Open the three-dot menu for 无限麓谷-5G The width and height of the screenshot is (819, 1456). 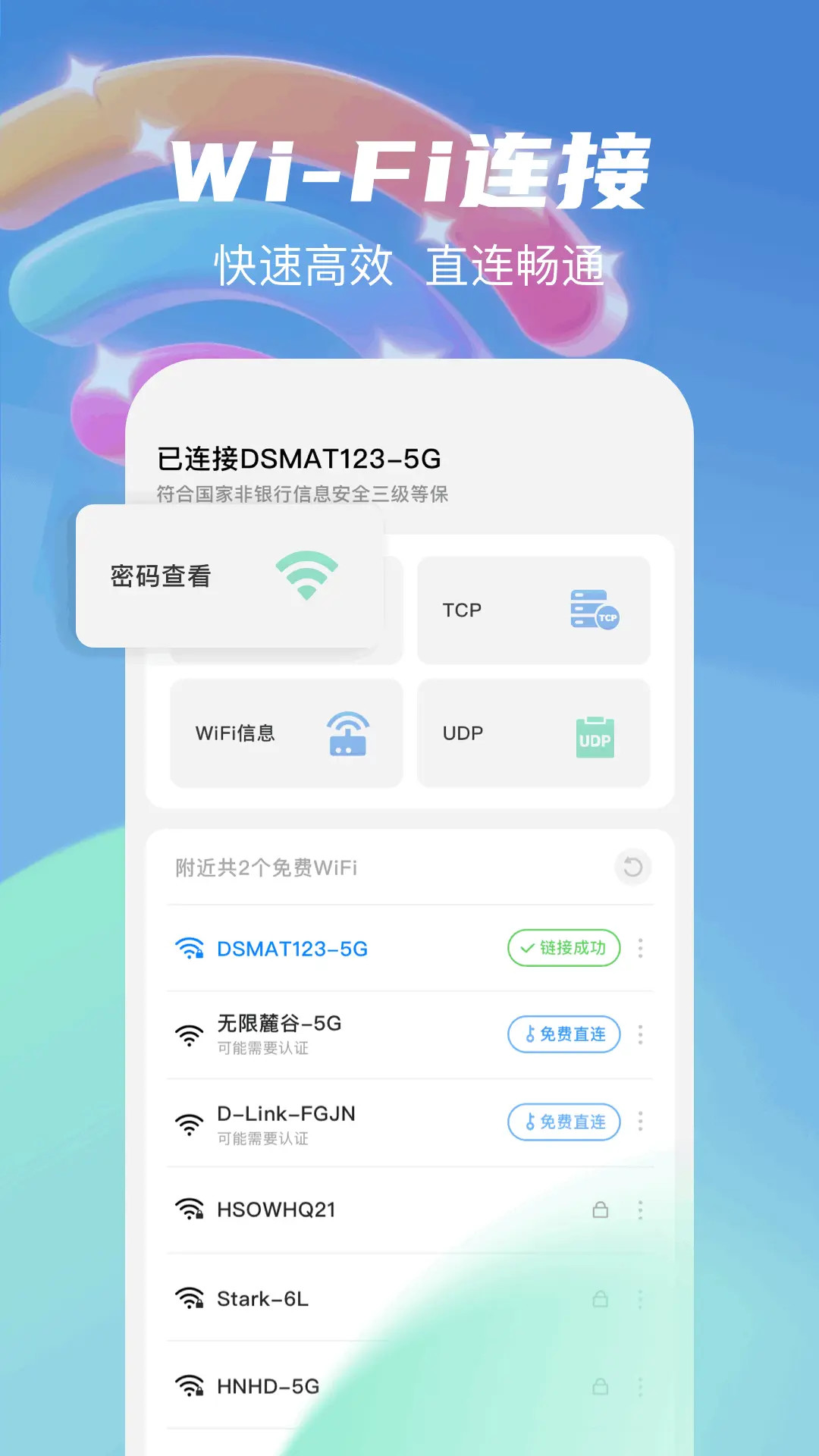641,1034
